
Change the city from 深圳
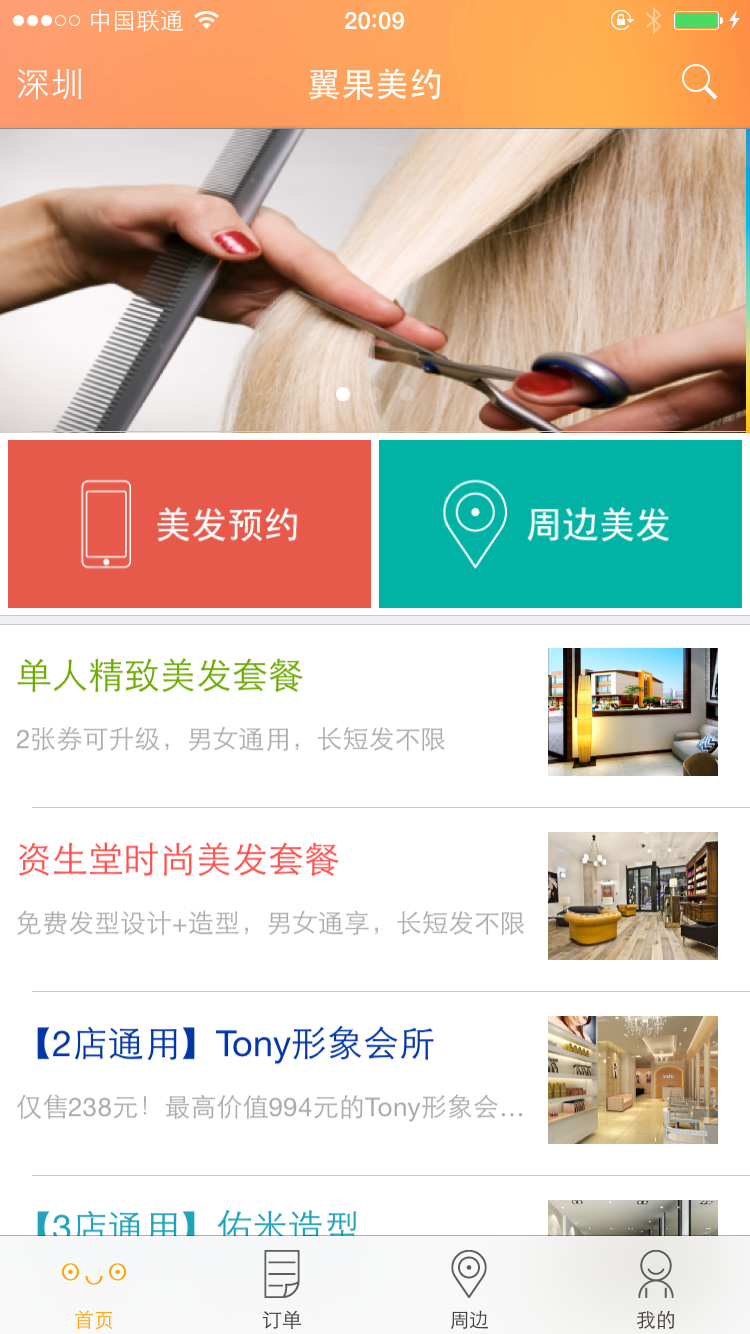[x=50, y=85]
